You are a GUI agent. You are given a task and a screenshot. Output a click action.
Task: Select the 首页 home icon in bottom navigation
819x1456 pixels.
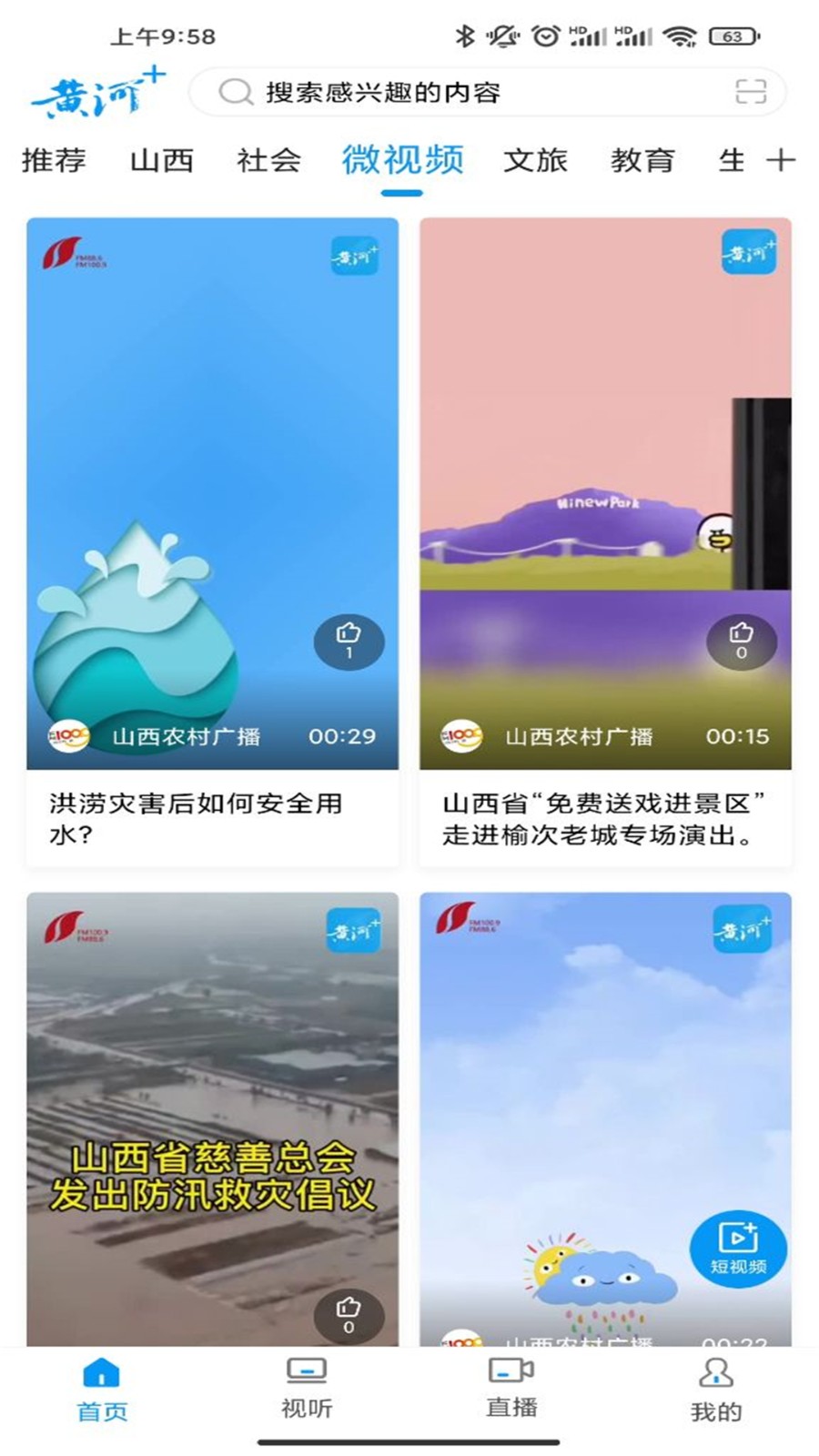click(102, 1370)
